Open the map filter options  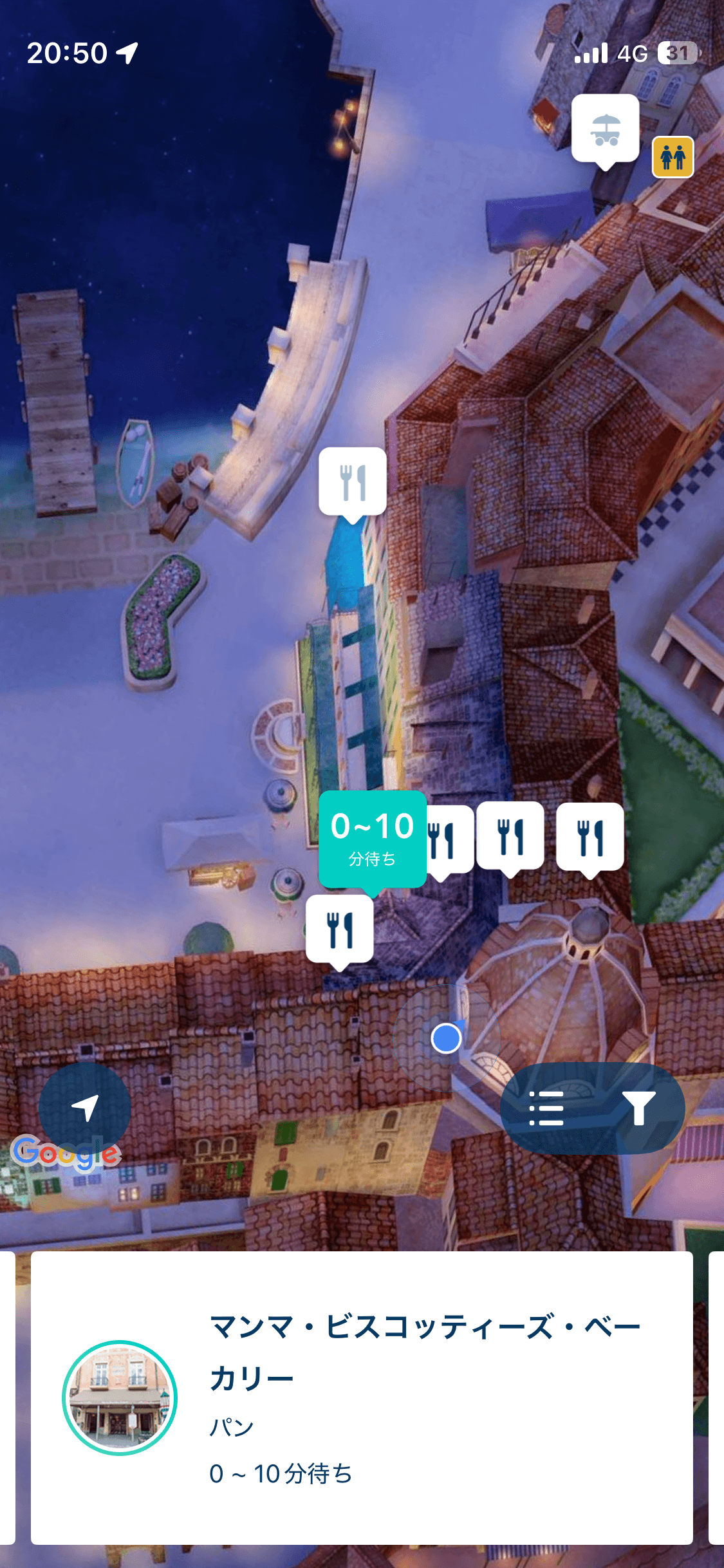click(x=638, y=1108)
